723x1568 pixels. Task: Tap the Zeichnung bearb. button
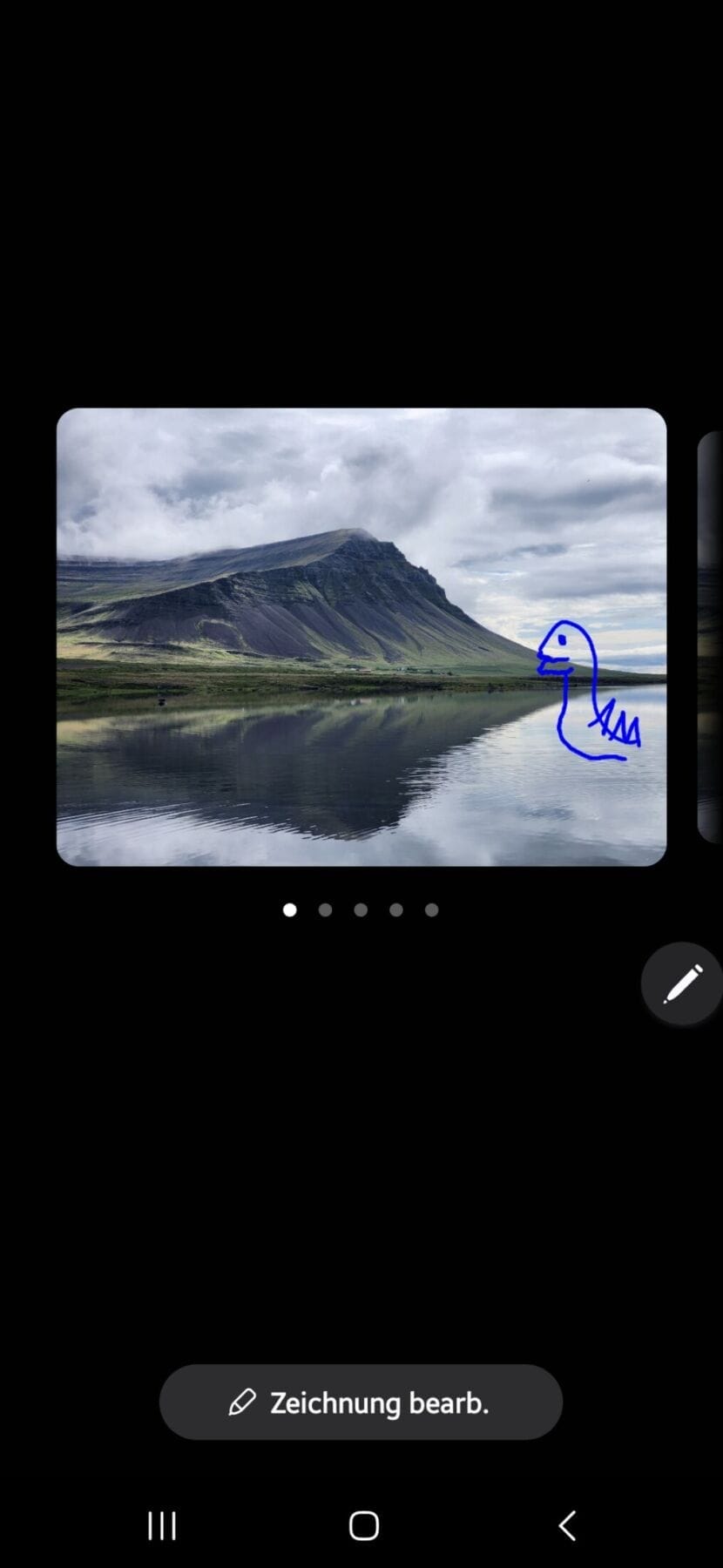361,1402
